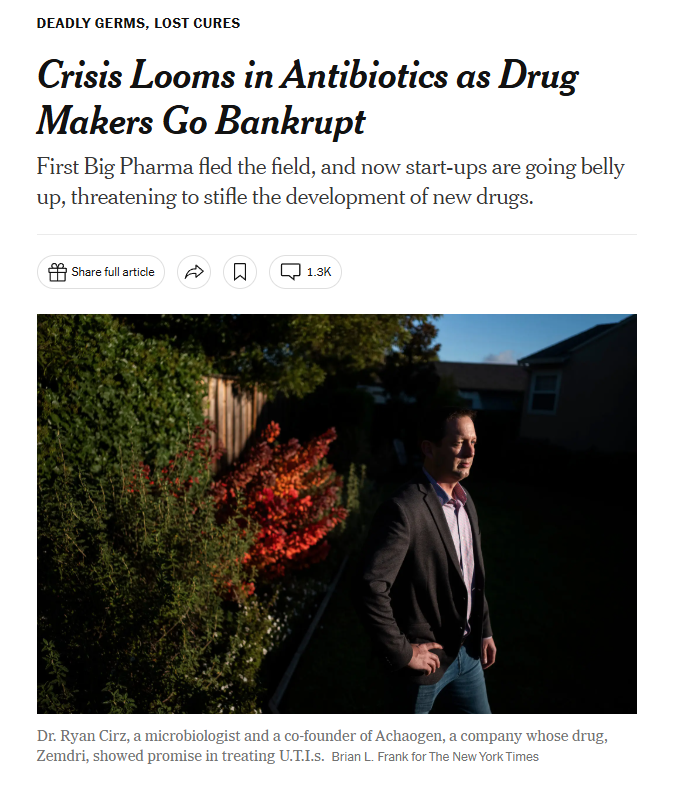Open the Deadly Germs, Lost Cures series
The height and width of the screenshot is (793, 676).
coord(139,23)
